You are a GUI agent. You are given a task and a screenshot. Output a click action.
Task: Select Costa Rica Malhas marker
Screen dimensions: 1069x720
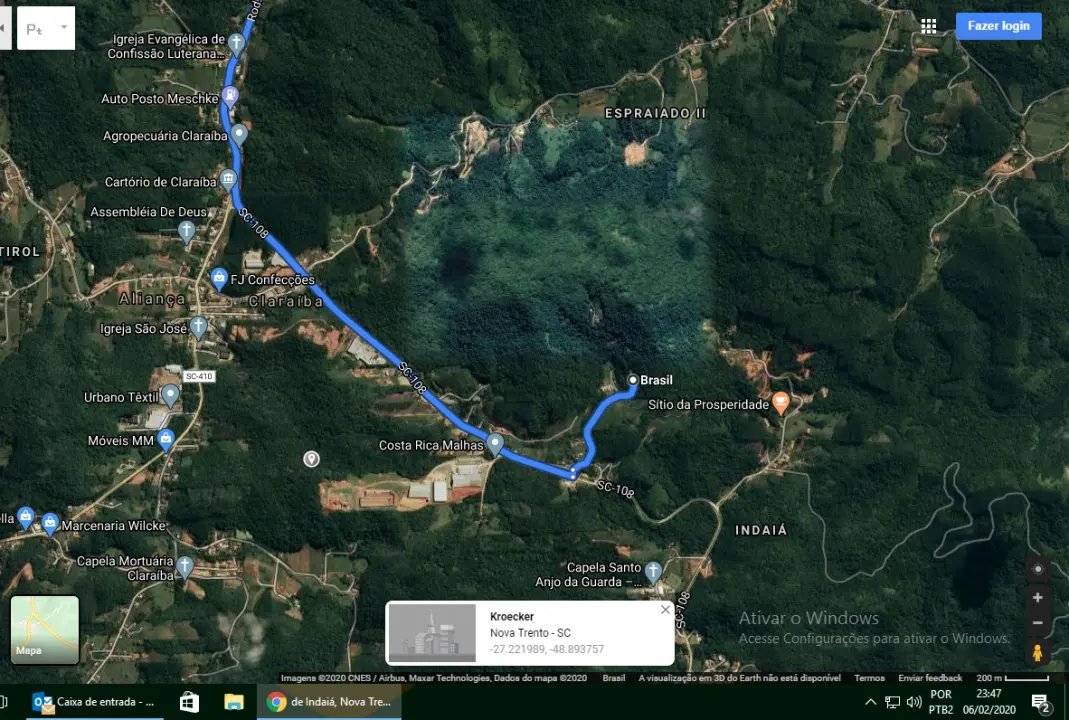point(495,444)
